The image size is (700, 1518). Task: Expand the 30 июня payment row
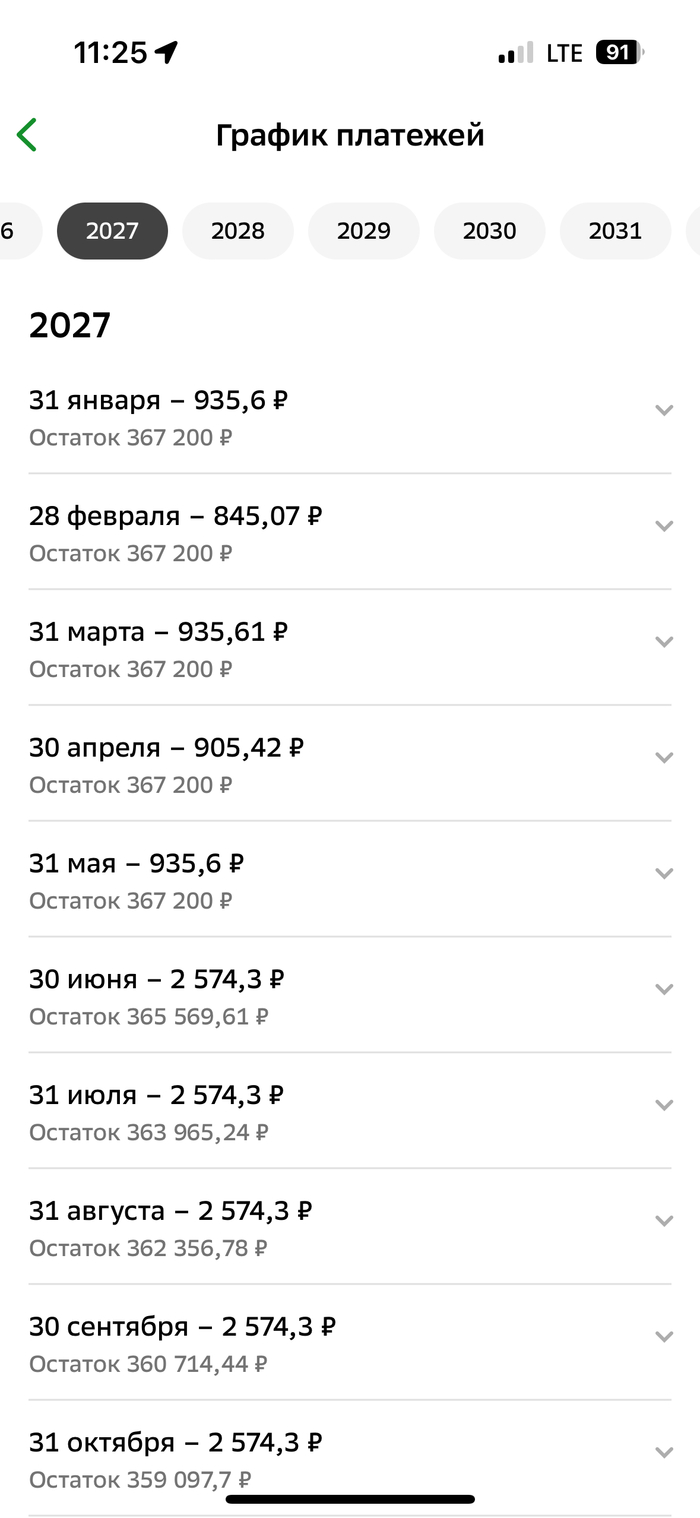(x=663, y=990)
